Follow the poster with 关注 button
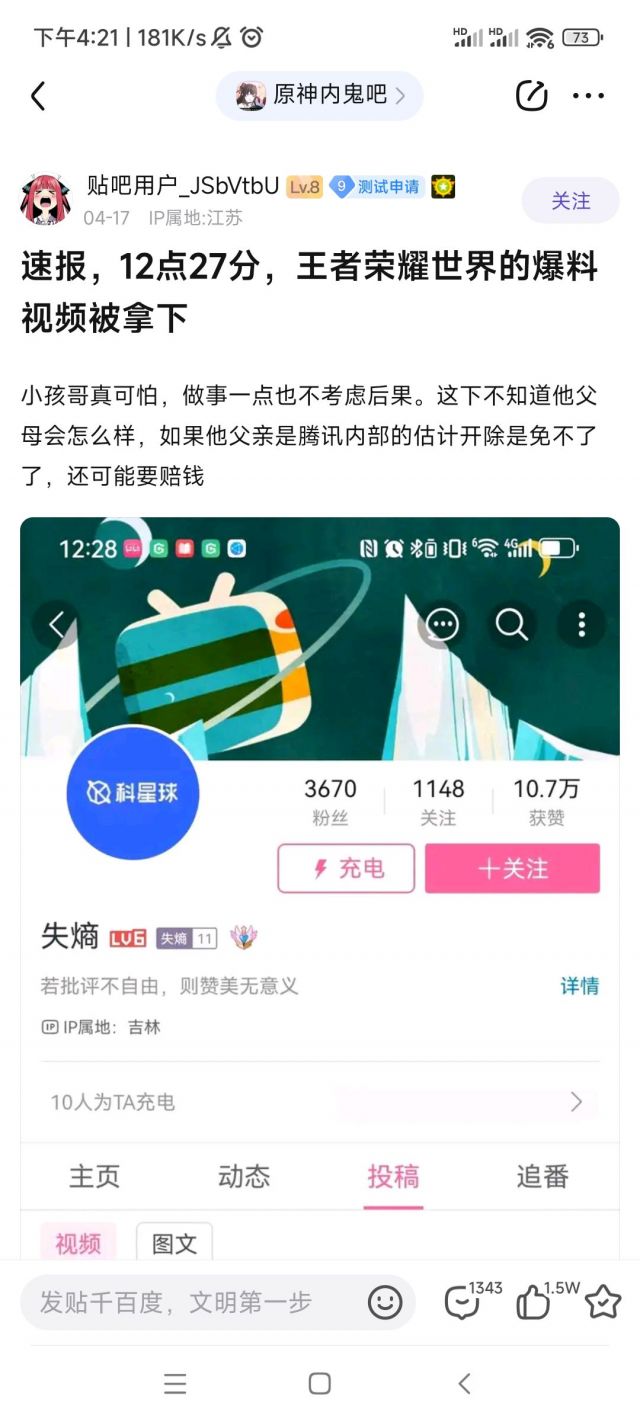The image size is (640, 1422). tap(570, 201)
